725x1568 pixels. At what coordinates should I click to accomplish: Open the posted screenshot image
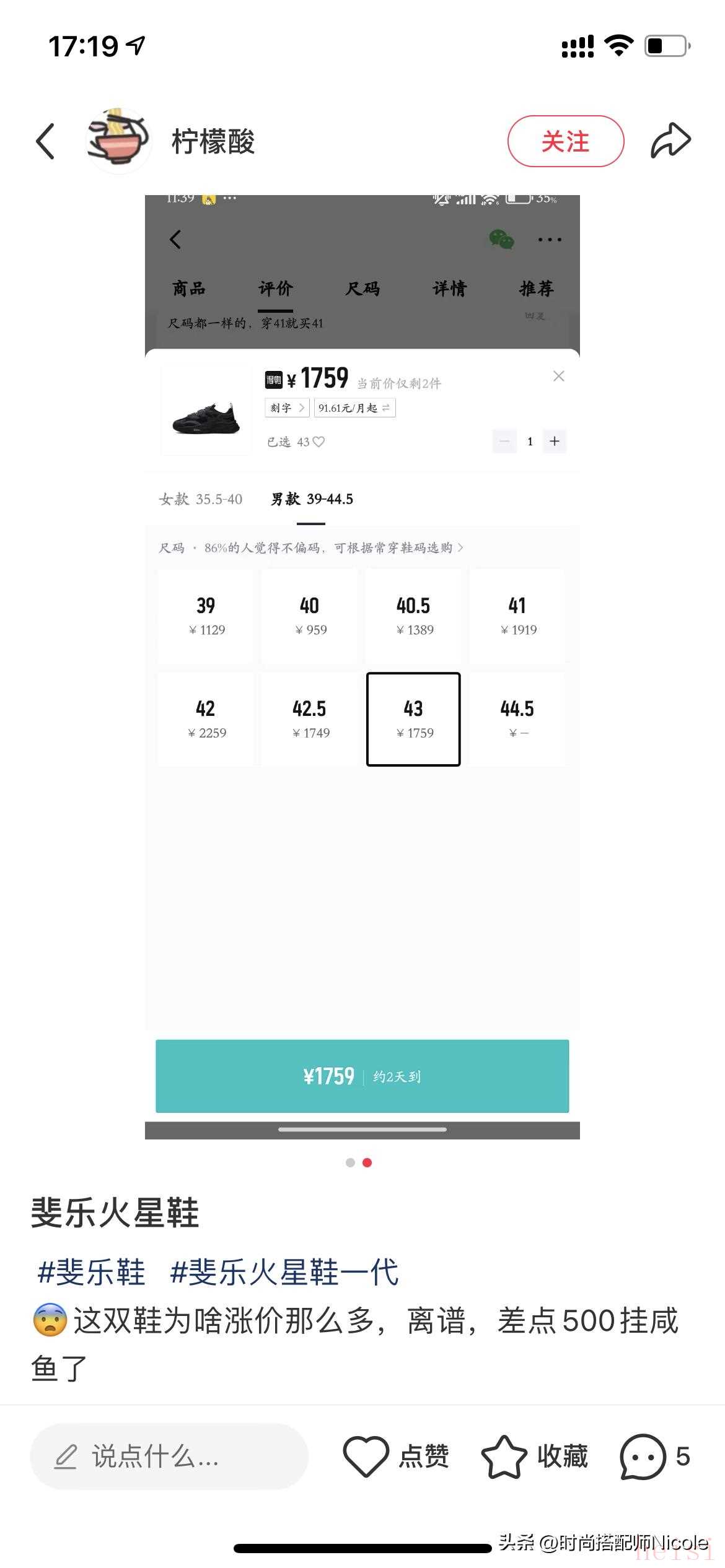(x=362, y=666)
